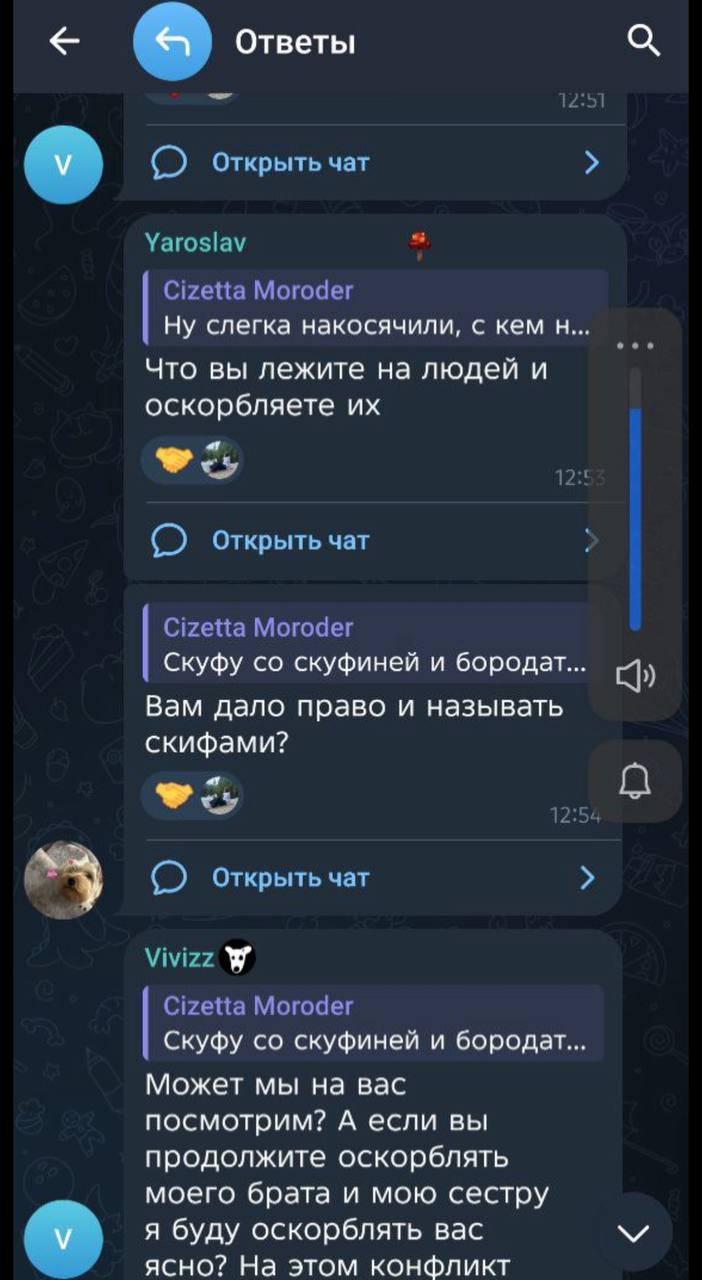Open the volume panel's three-dot settings

[636, 346]
